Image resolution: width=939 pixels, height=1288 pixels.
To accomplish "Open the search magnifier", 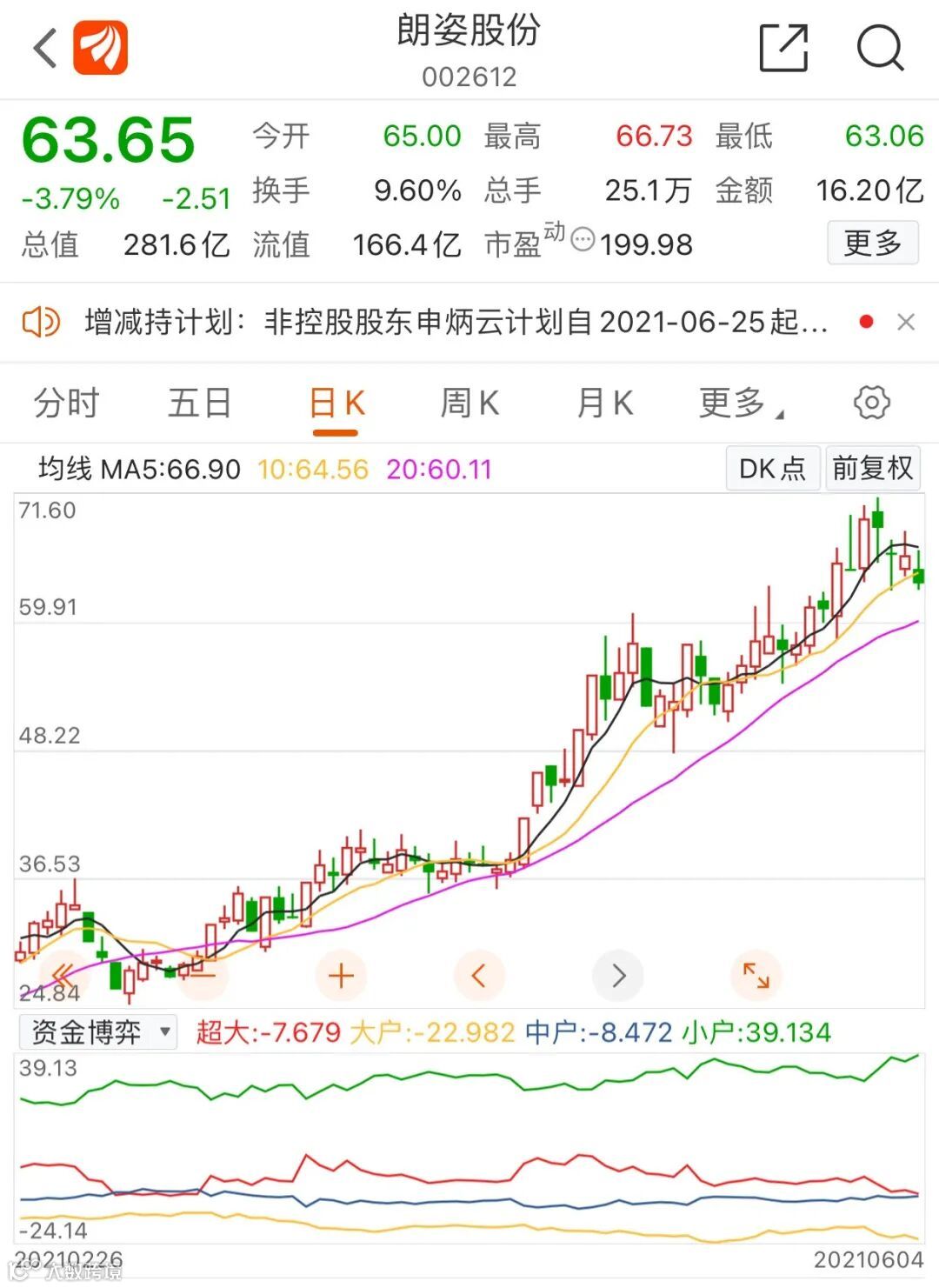I will click(x=880, y=47).
